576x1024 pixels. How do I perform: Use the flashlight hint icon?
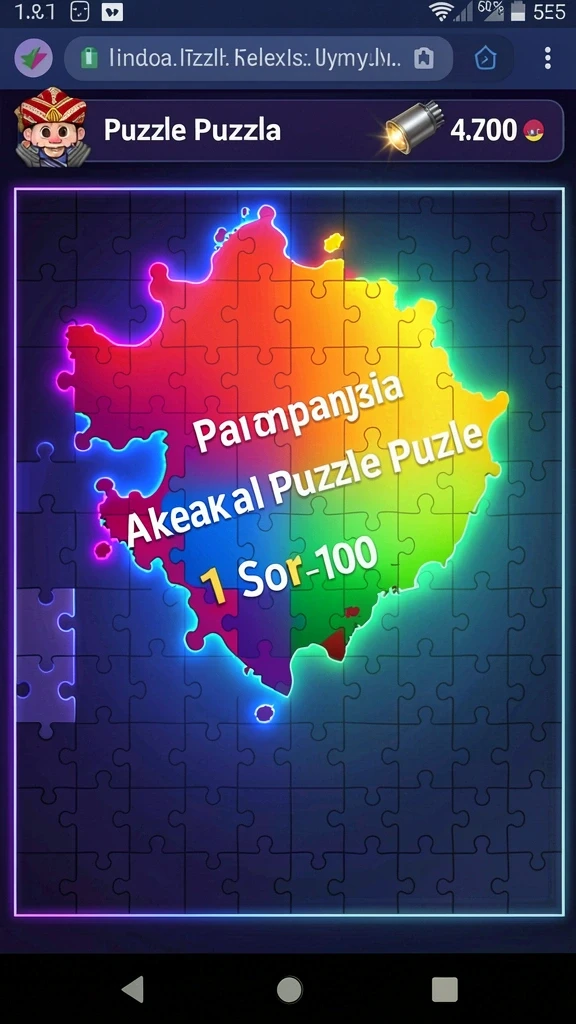413,127
